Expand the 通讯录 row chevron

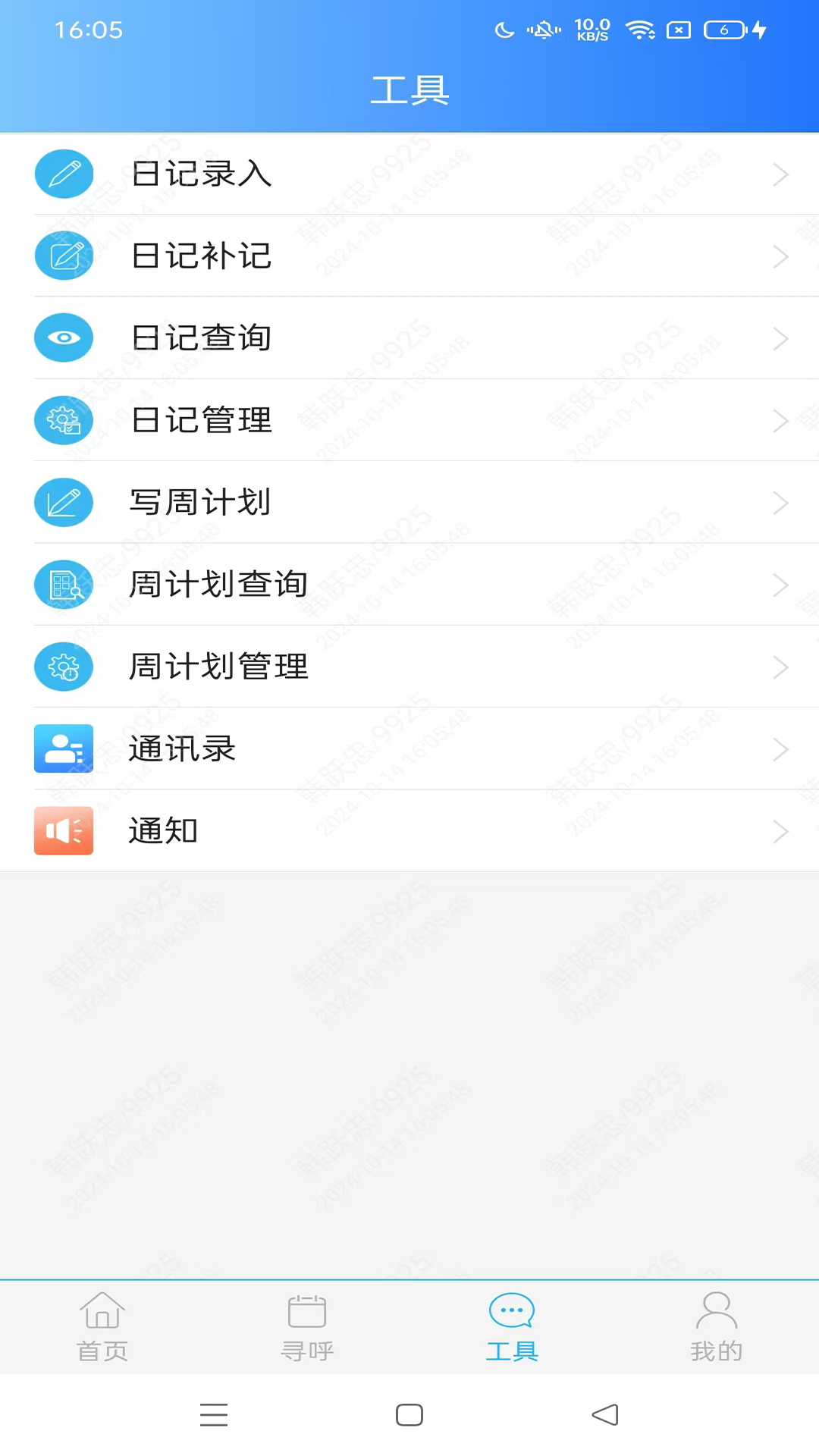coord(781,748)
